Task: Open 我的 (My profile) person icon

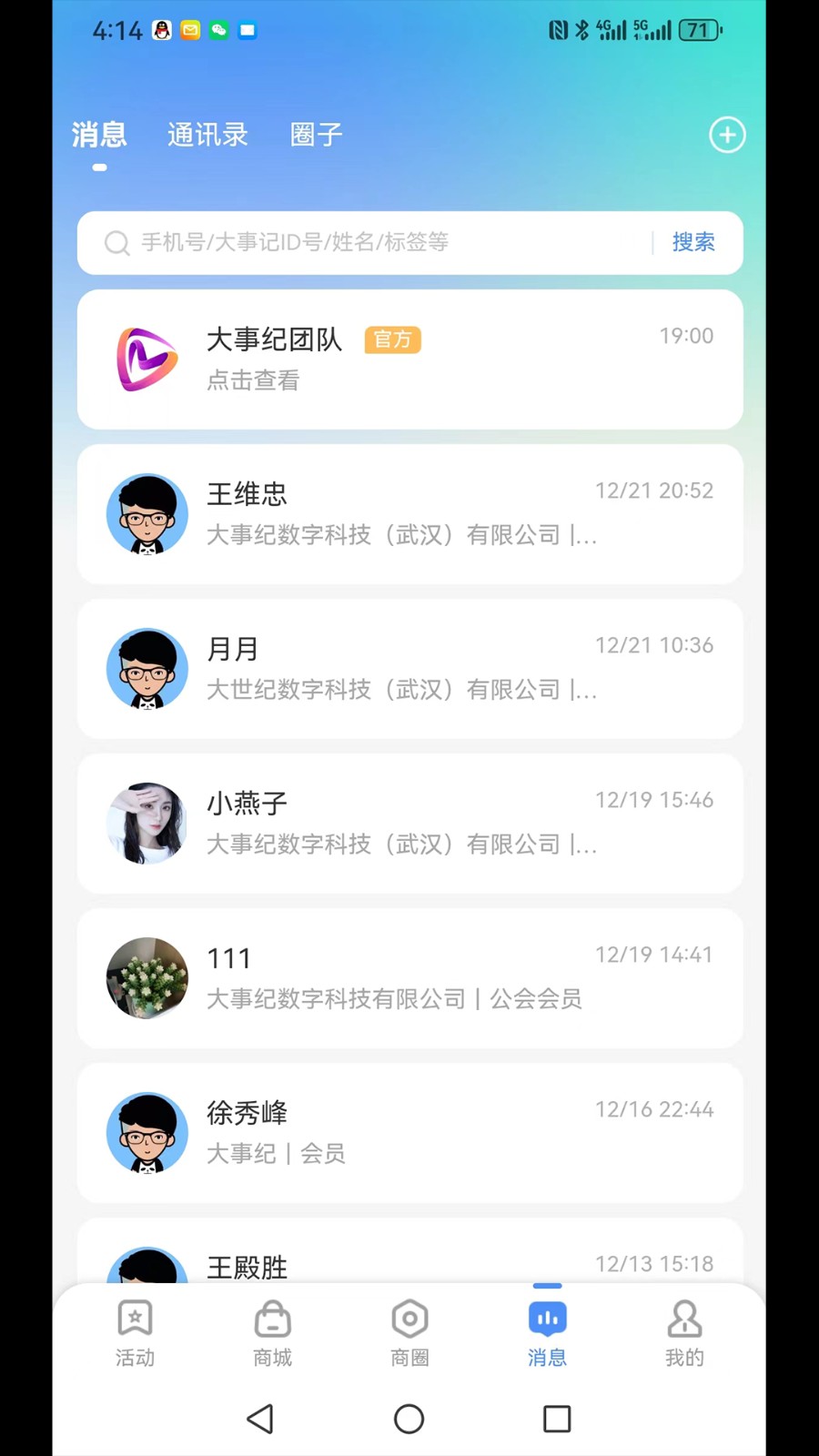Action: 684,1330
